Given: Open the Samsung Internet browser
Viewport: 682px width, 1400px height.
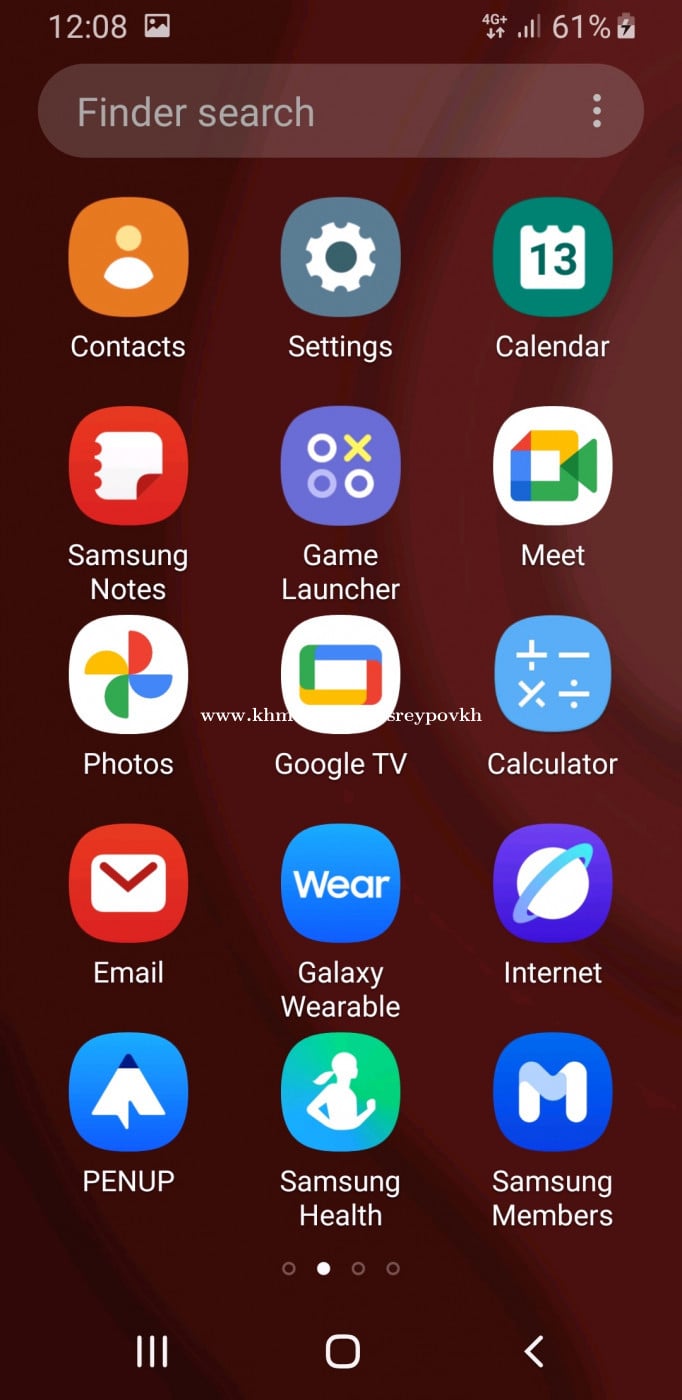Looking at the screenshot, I should [x=552, y=883].
